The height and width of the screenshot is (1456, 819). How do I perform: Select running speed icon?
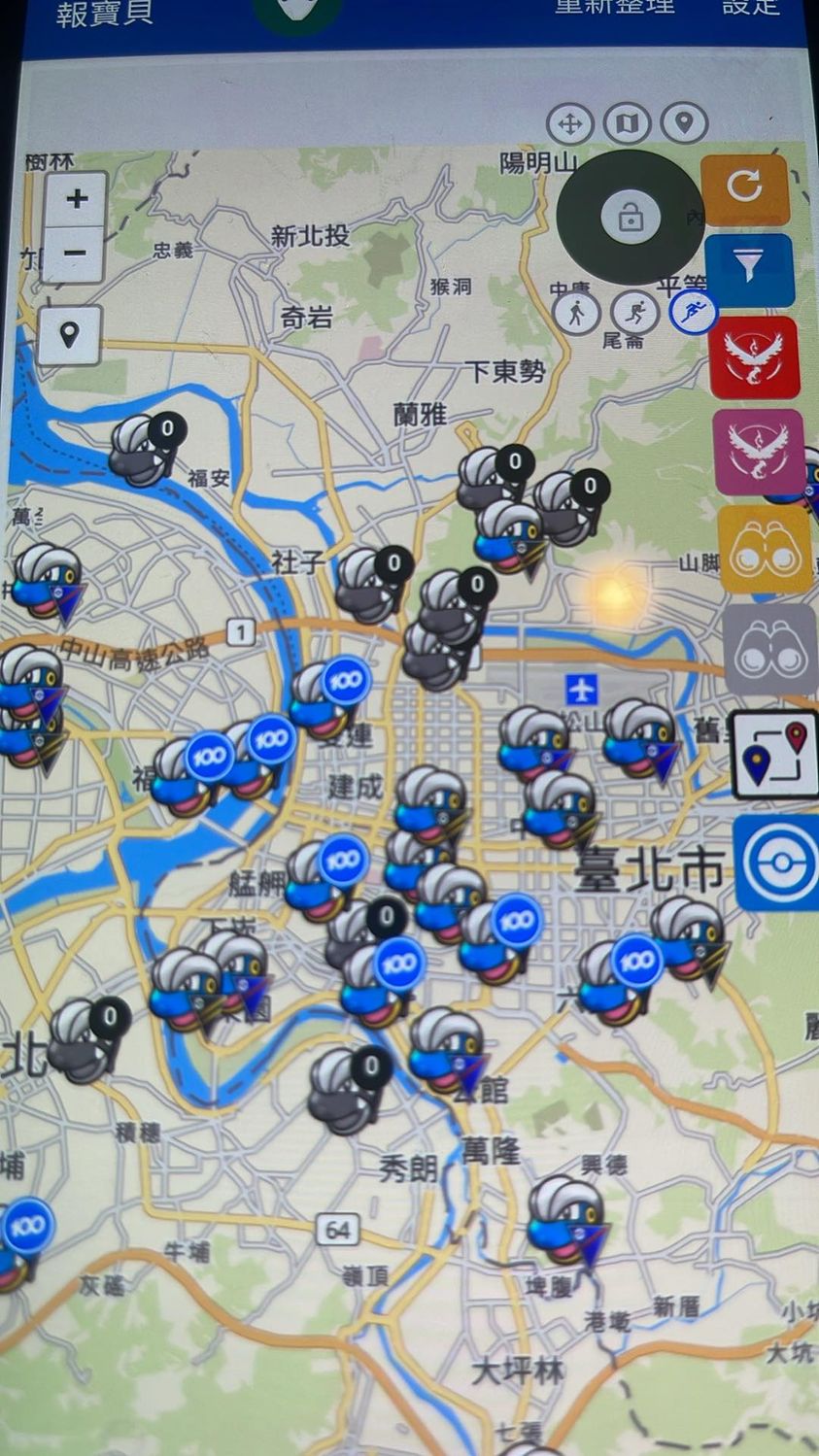[x=634, y=313]
